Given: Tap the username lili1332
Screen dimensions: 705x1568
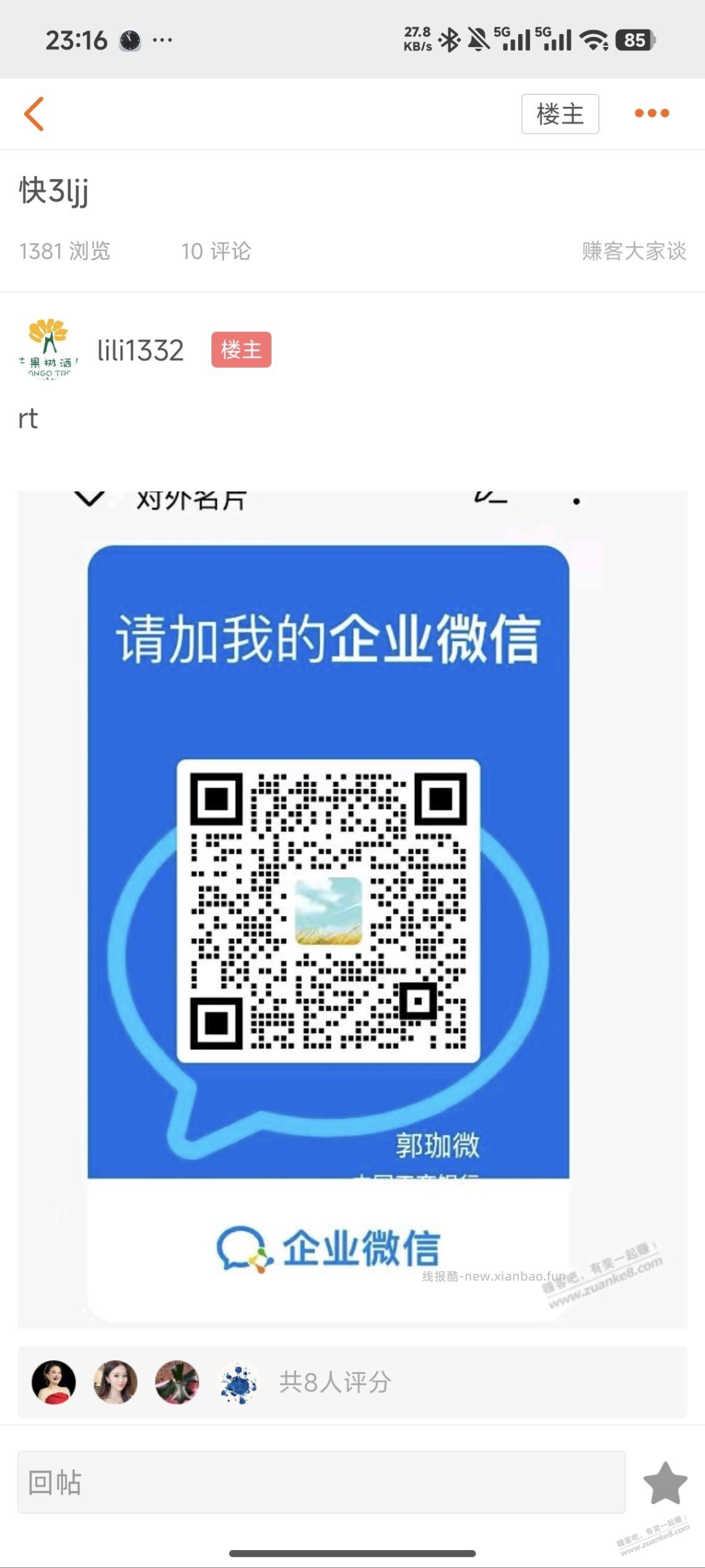Looking at the screenshot, I should coord(141,350).
